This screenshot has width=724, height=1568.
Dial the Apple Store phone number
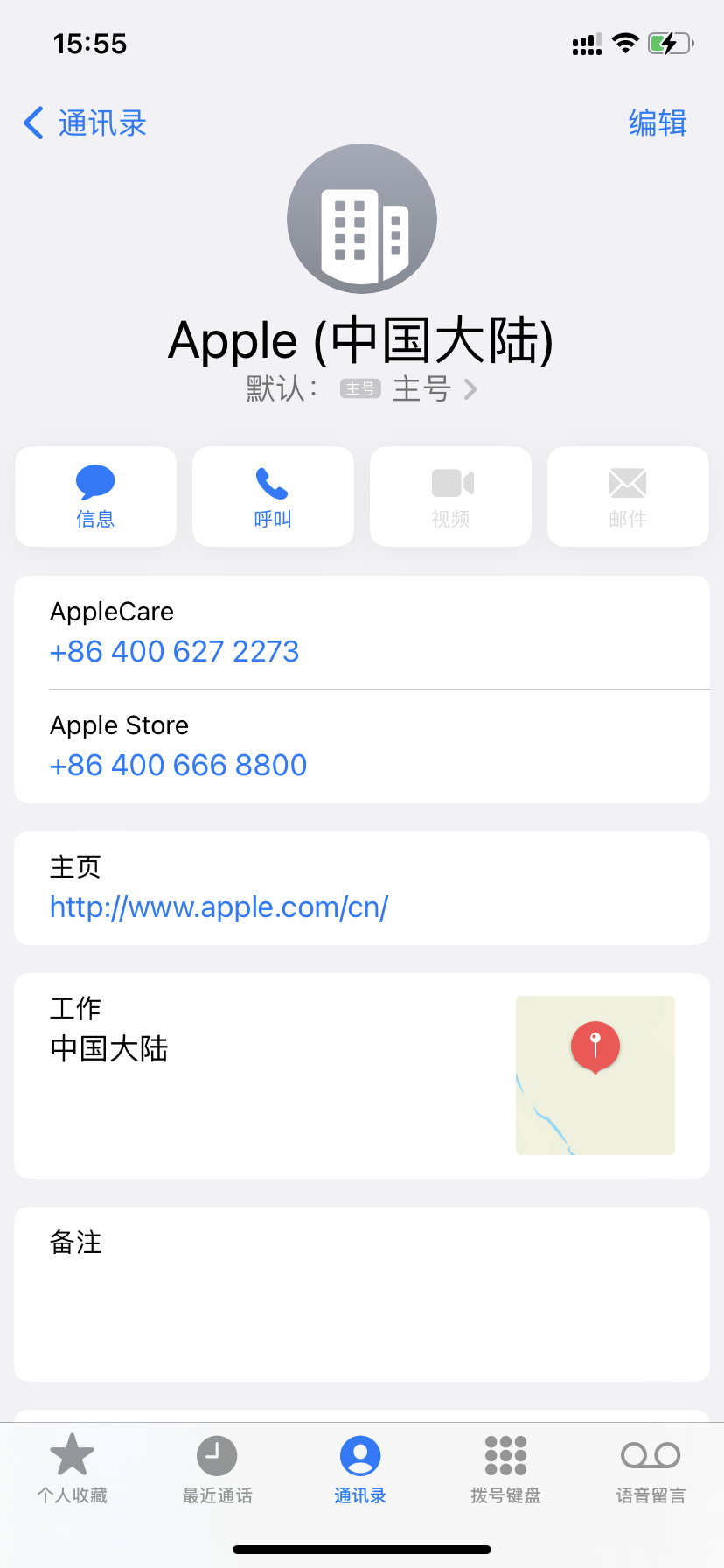click(178, 766)
